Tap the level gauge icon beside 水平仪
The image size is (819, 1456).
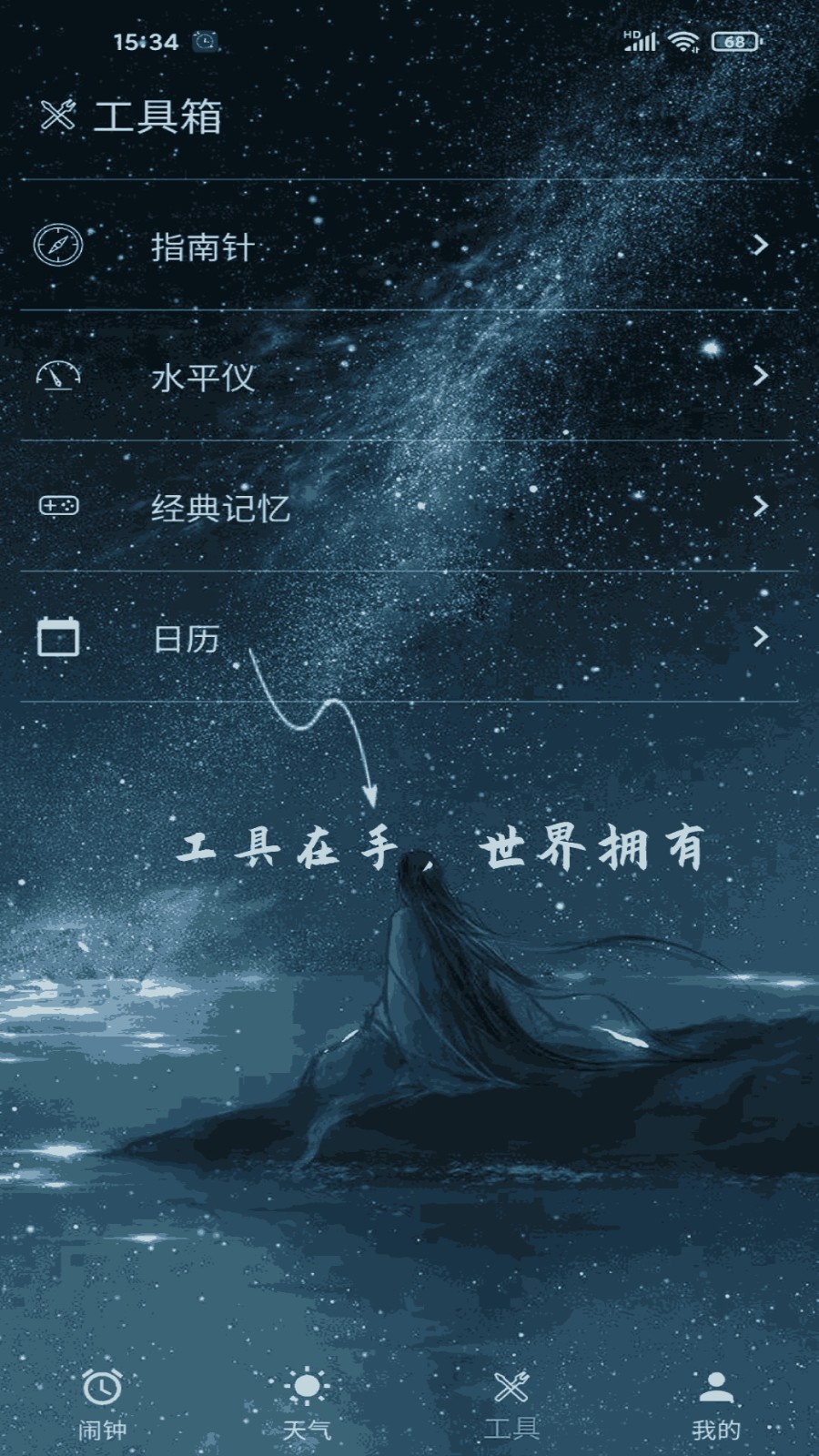(x=59, y=376)
